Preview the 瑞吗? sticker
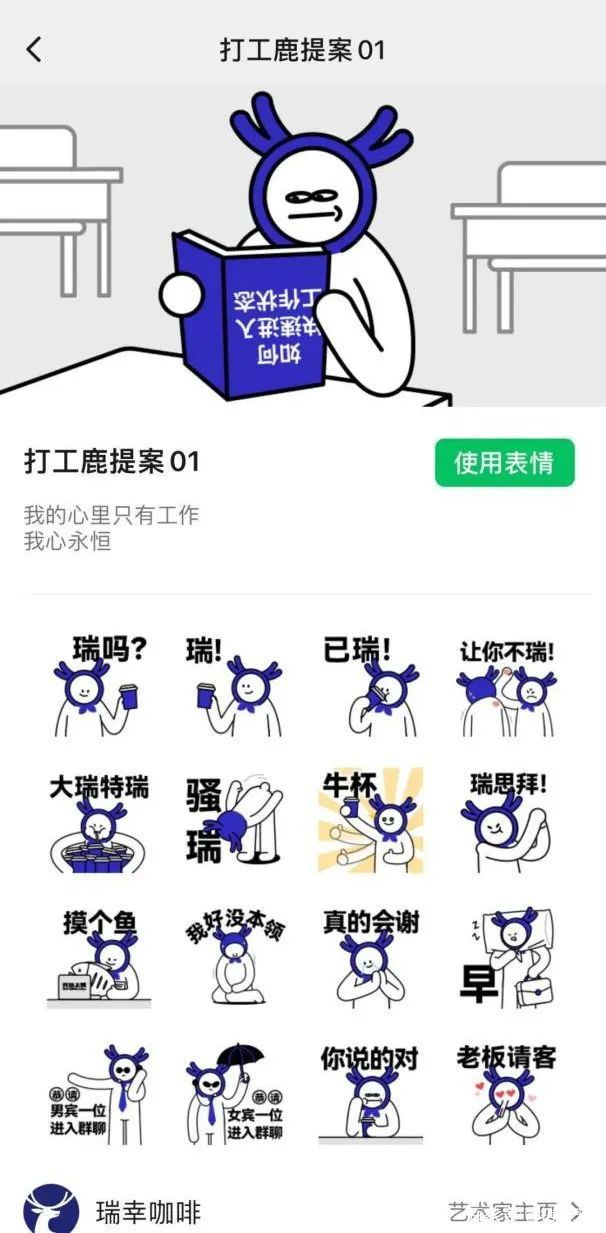606x1233 pixels. click(x=99, y=685)
